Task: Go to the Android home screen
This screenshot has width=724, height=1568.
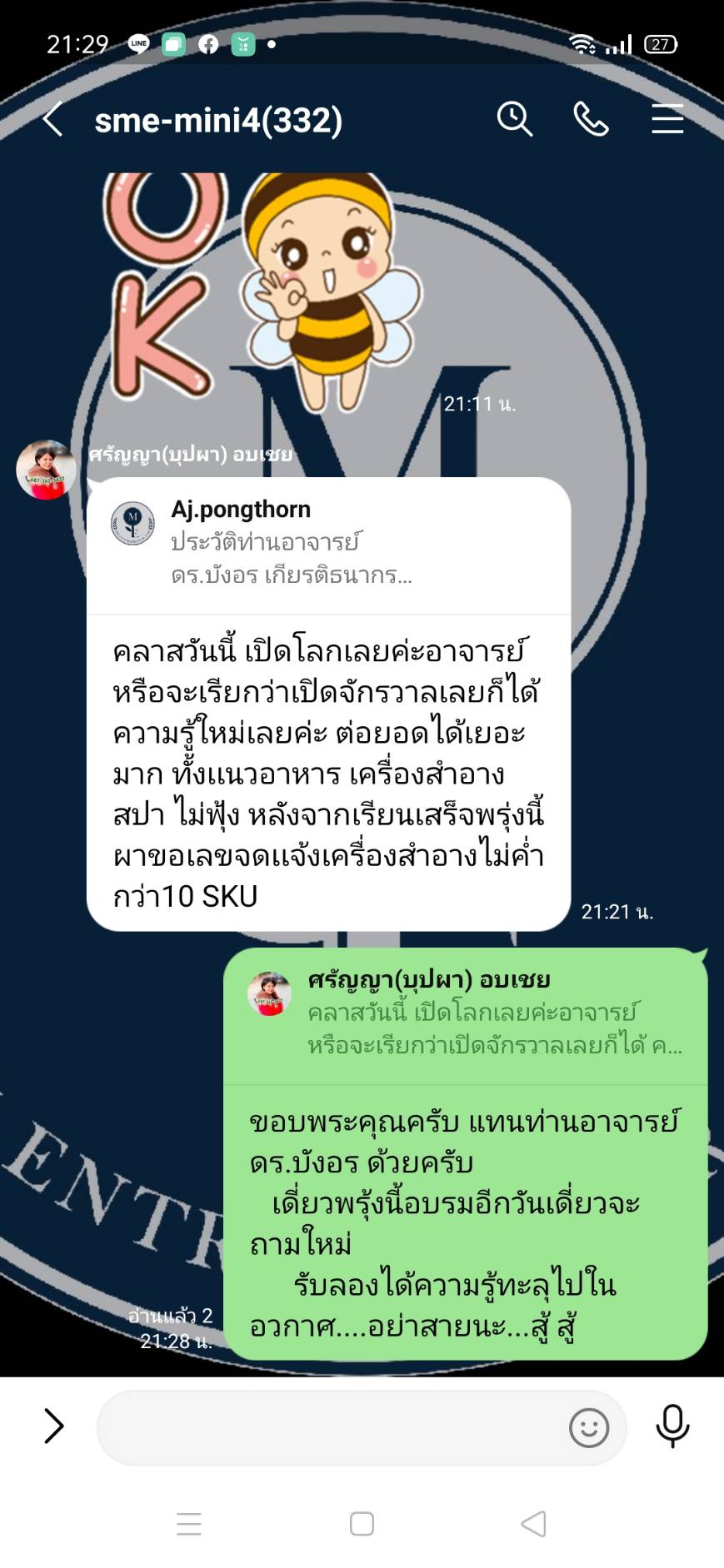Action: click(362, 1524)
